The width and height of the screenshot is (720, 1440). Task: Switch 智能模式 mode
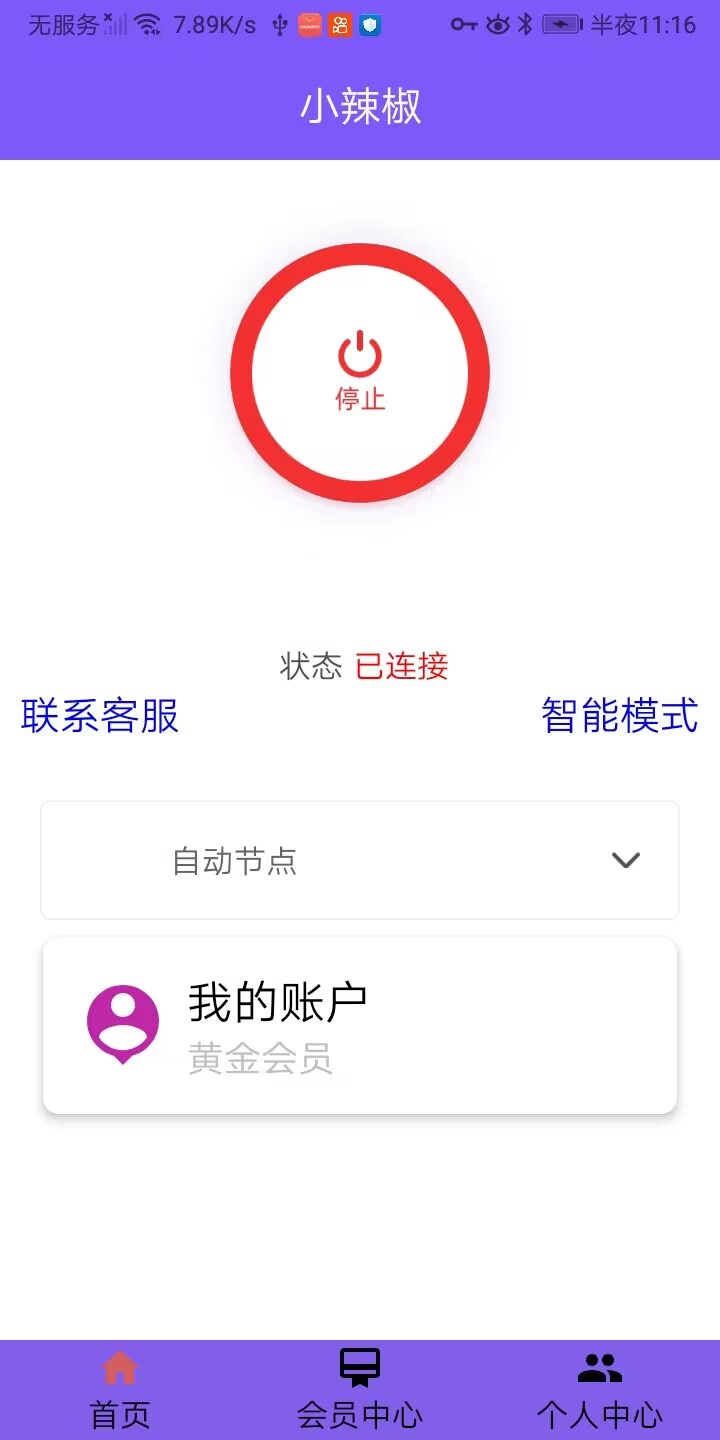[619, 716]
